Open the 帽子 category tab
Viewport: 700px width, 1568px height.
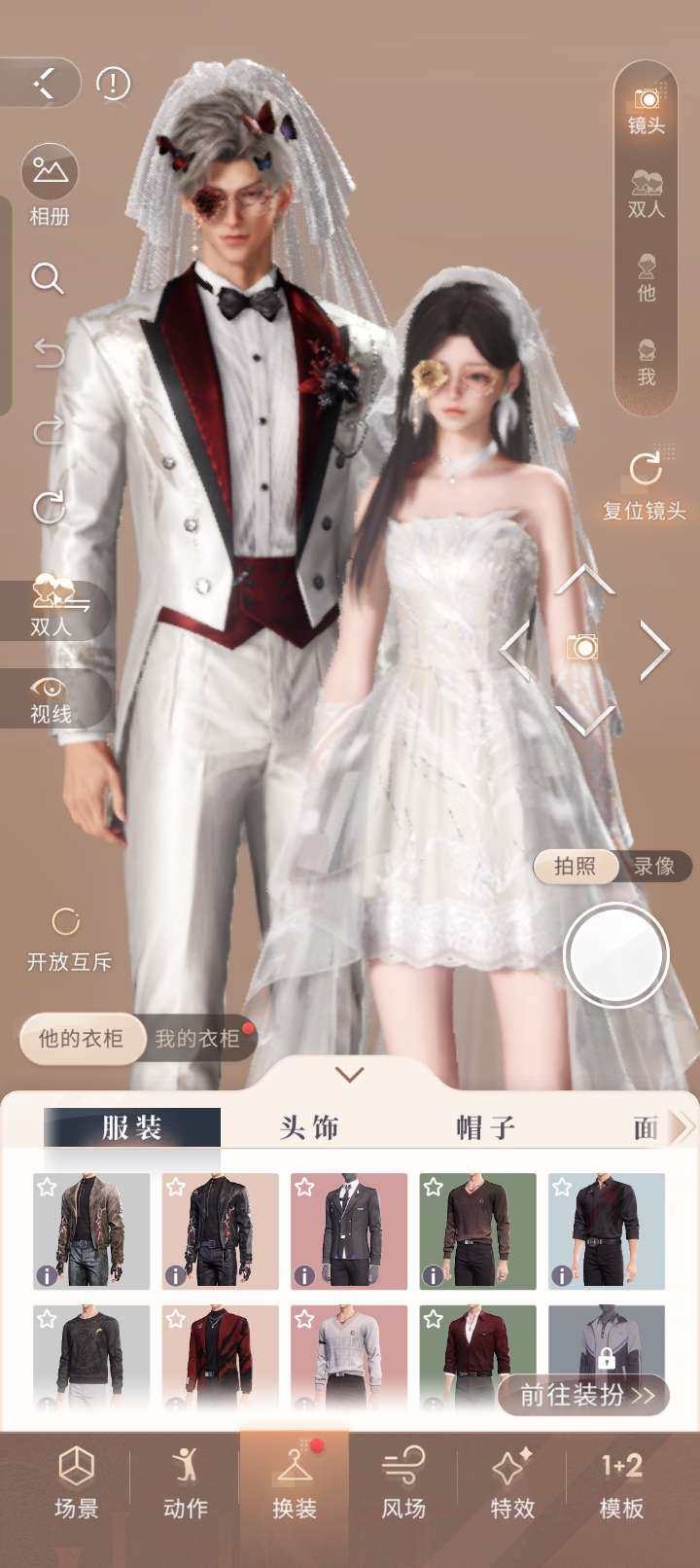click(x=485, y=1127)
